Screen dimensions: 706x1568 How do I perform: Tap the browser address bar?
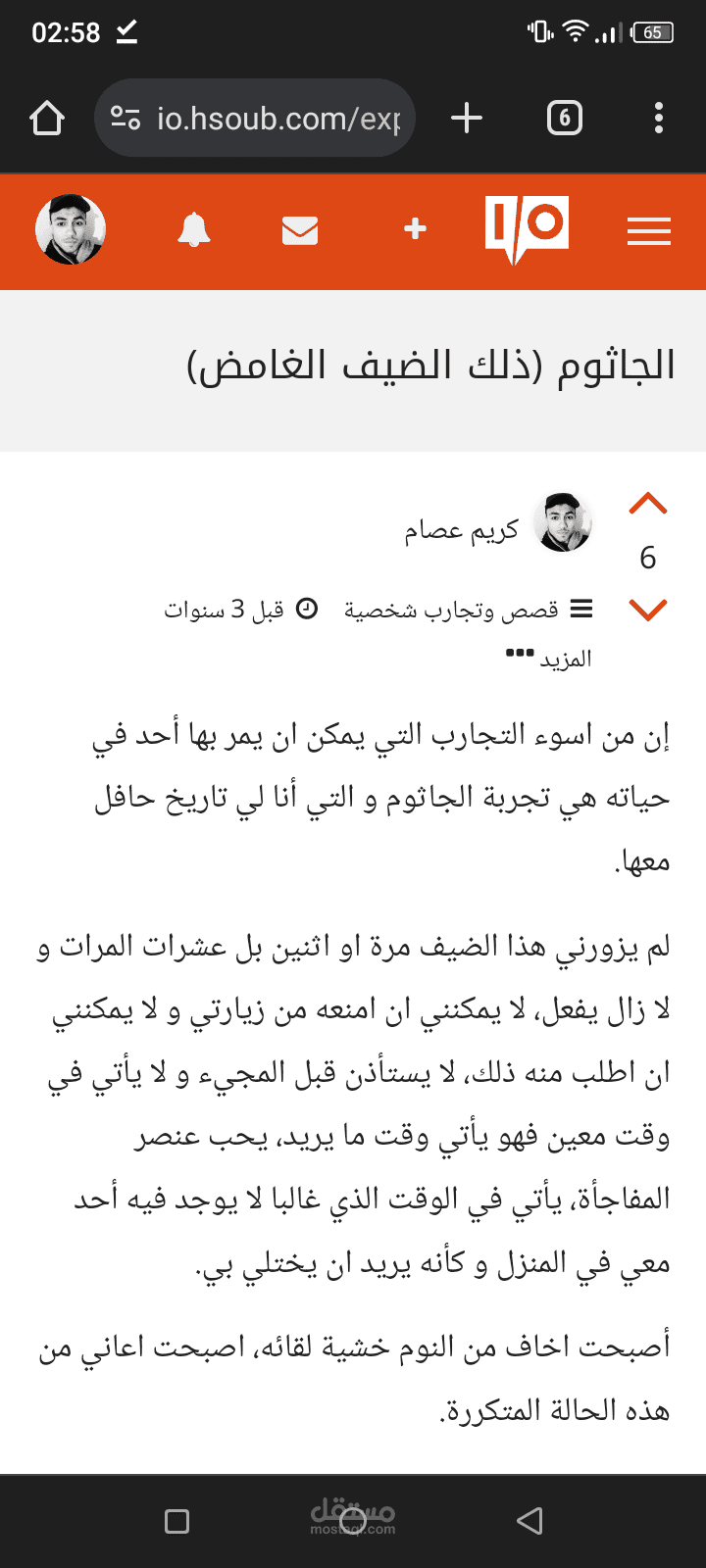pos(255,119)
